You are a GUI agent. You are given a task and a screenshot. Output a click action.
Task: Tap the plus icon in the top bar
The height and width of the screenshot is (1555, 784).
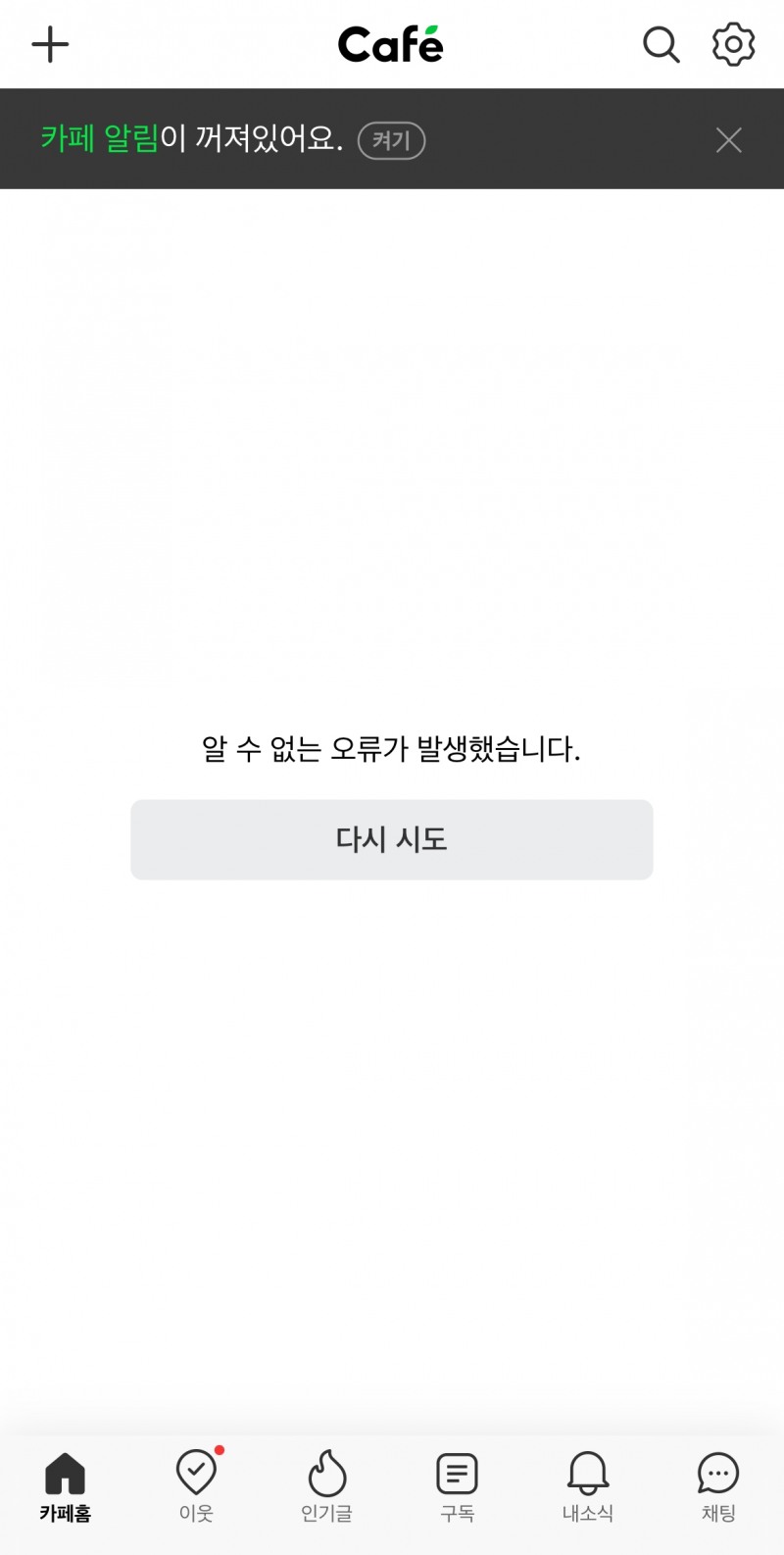pos(50,44)
